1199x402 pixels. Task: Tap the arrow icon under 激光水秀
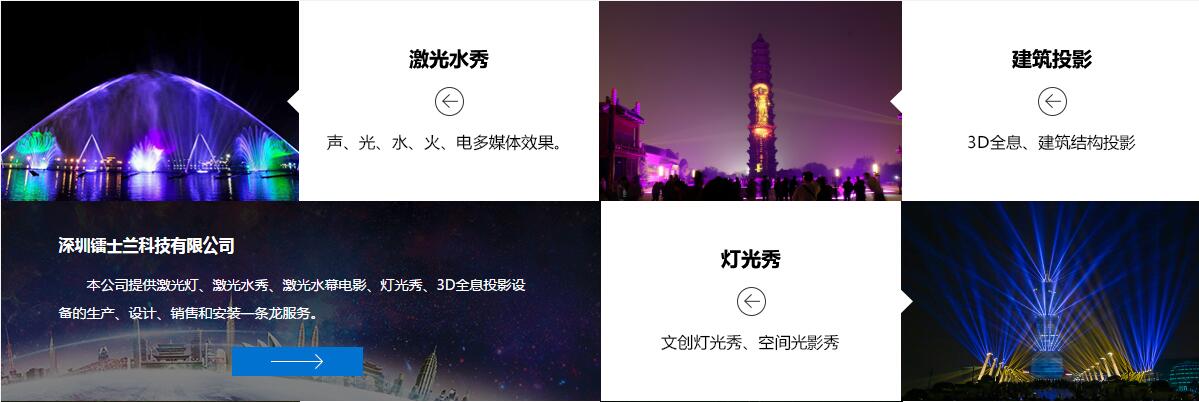click(449, 102)
